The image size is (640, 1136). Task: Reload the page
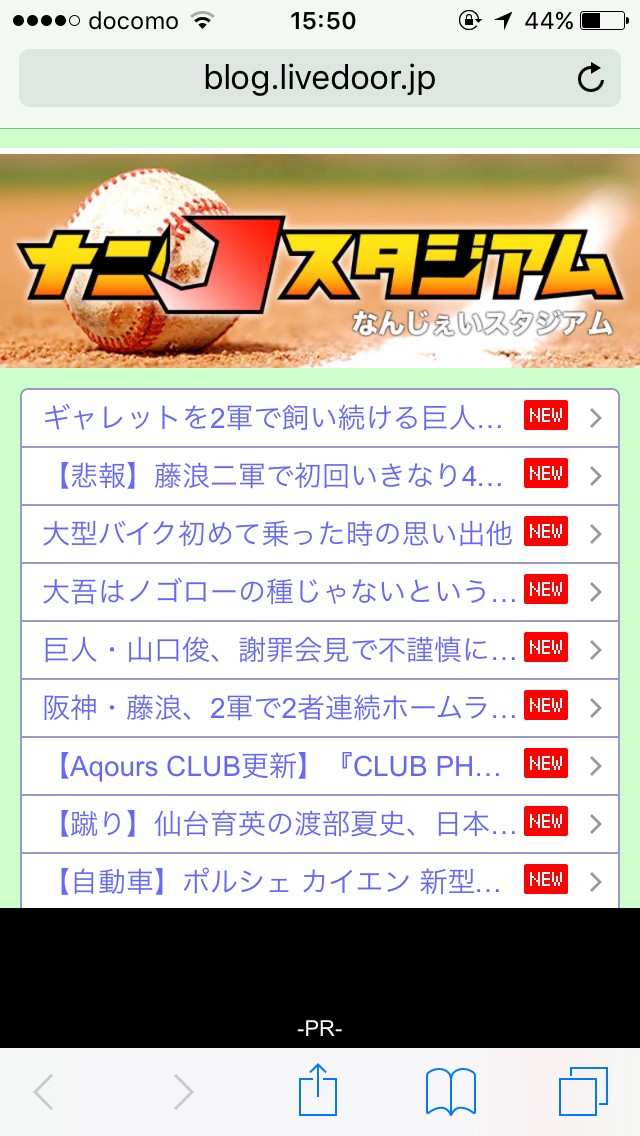pyautogui.click(x=591, y=78)
